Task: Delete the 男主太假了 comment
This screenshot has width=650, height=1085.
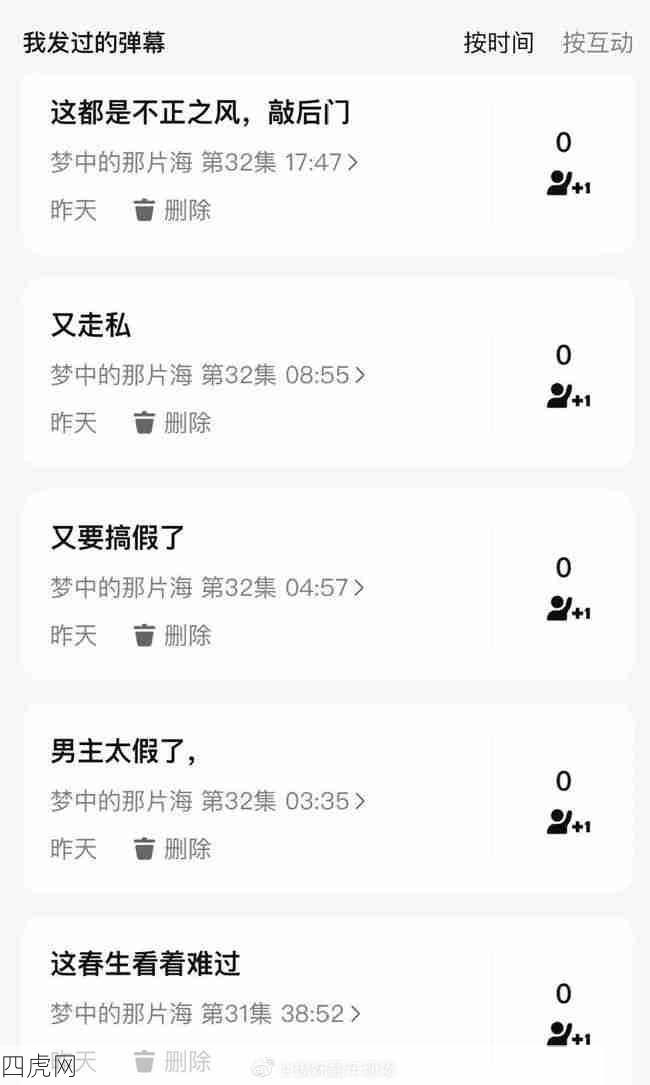Action: point(172,849)
